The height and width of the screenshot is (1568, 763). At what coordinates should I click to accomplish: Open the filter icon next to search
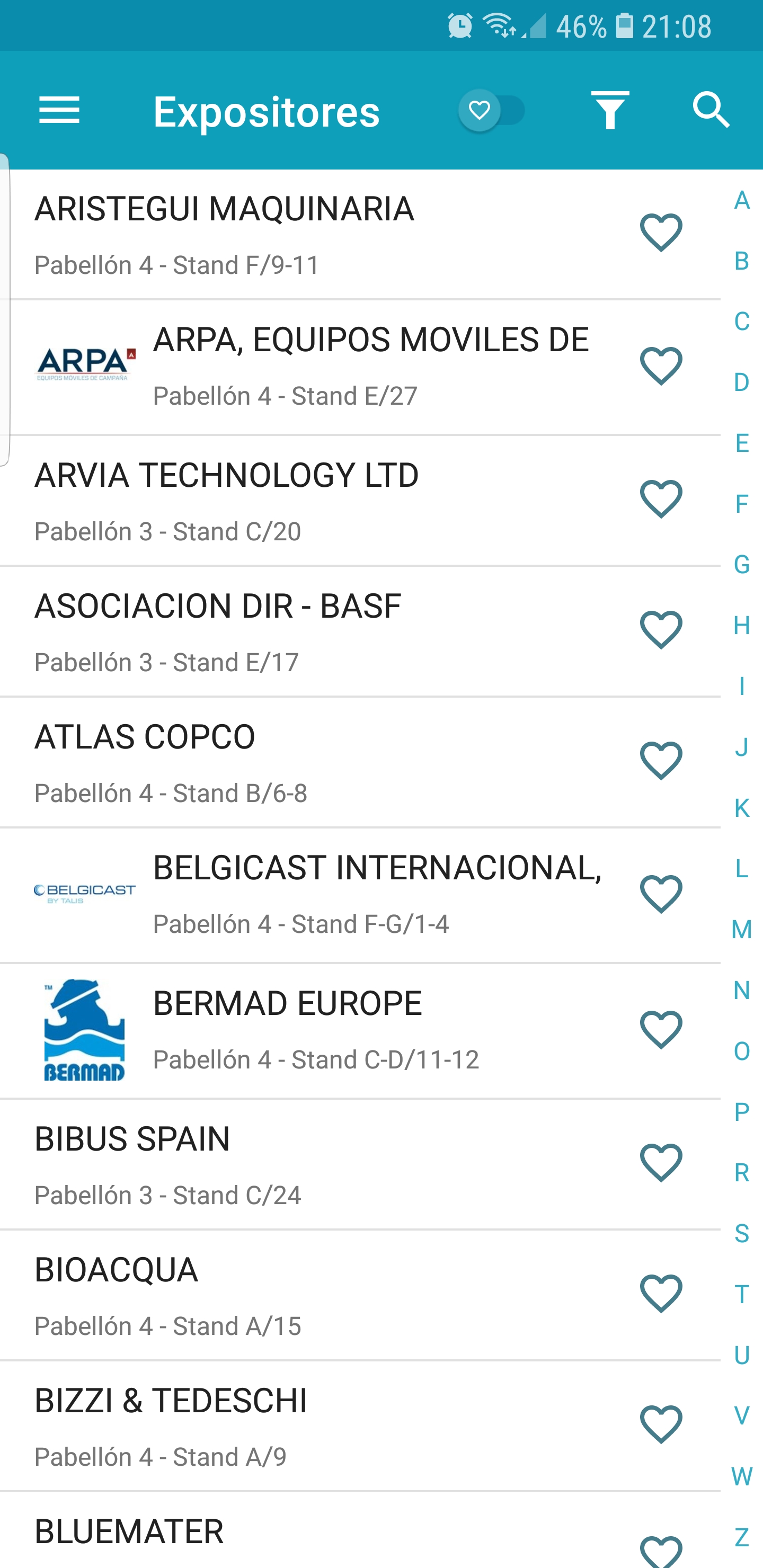tap(610, 111)
